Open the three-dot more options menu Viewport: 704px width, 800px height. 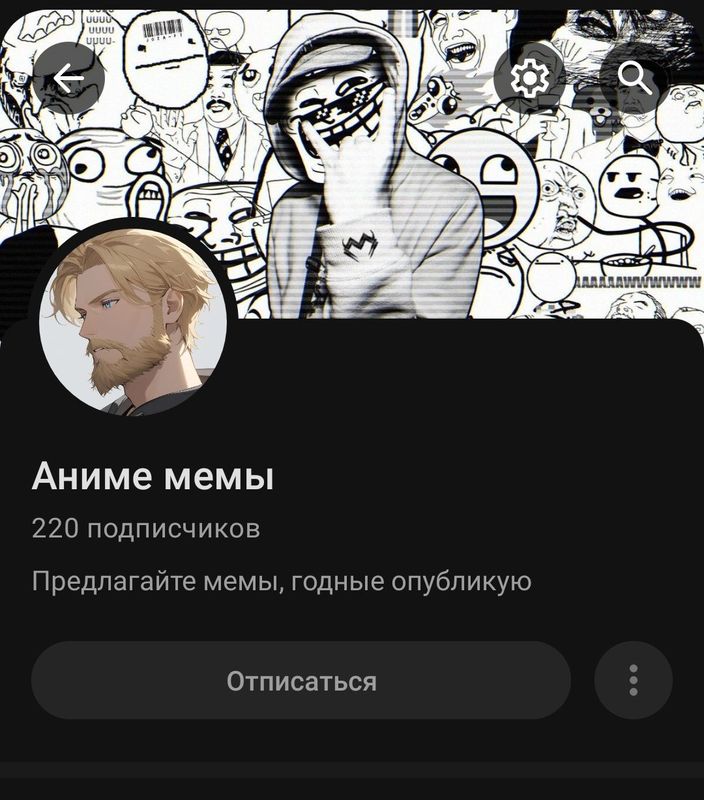(x=633, y=681)
